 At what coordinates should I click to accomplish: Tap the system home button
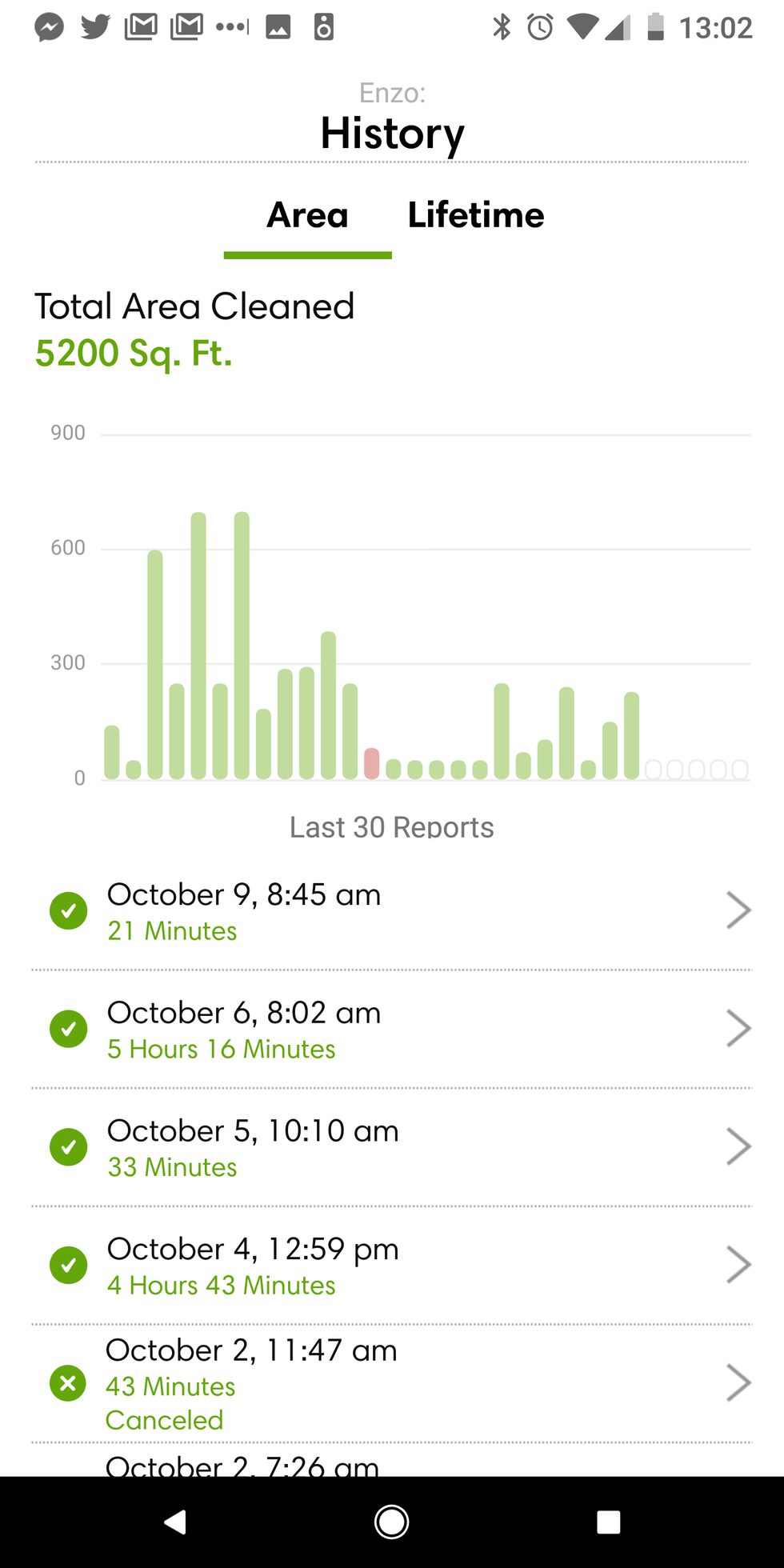click(392, 1522)
